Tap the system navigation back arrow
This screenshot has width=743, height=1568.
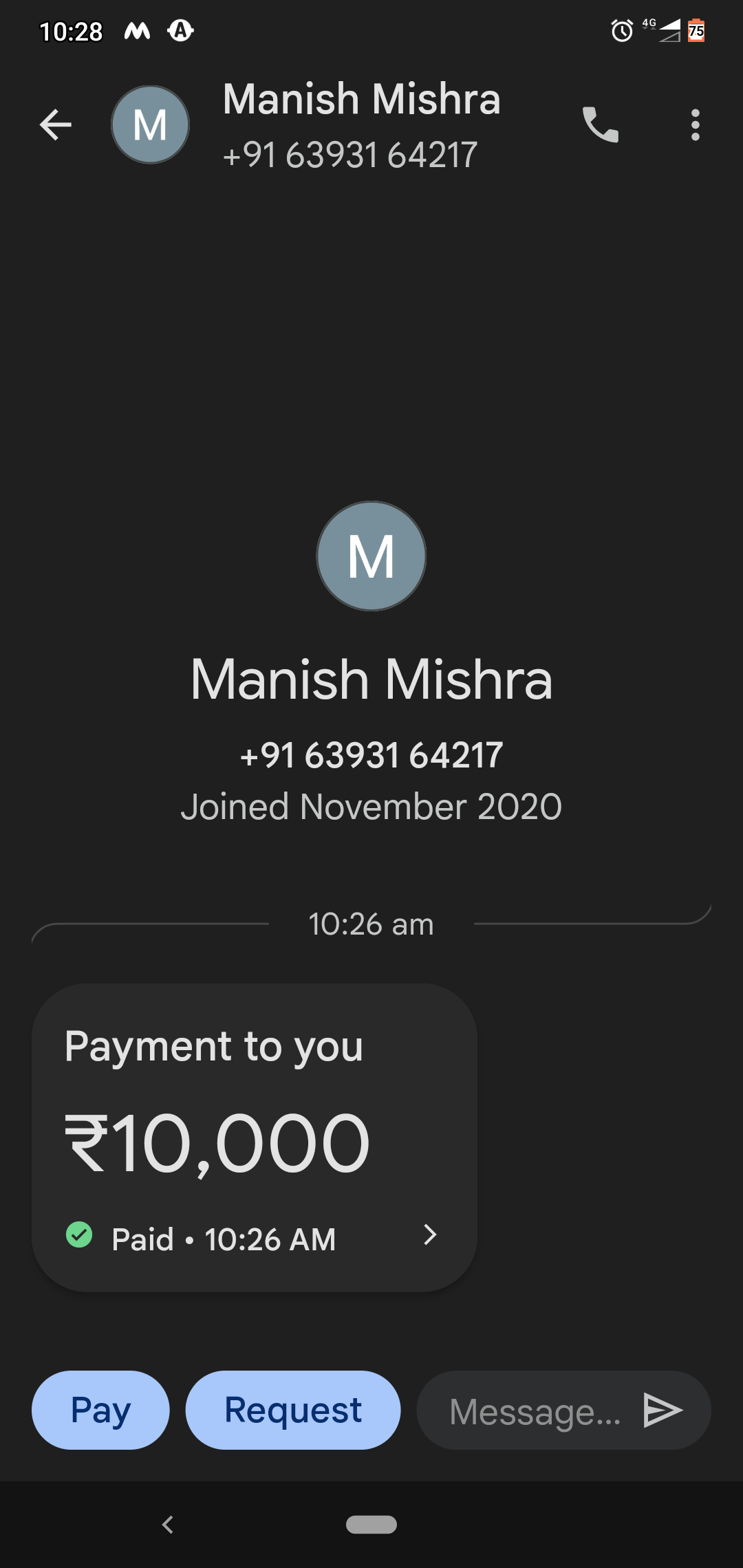[168, 1525]
